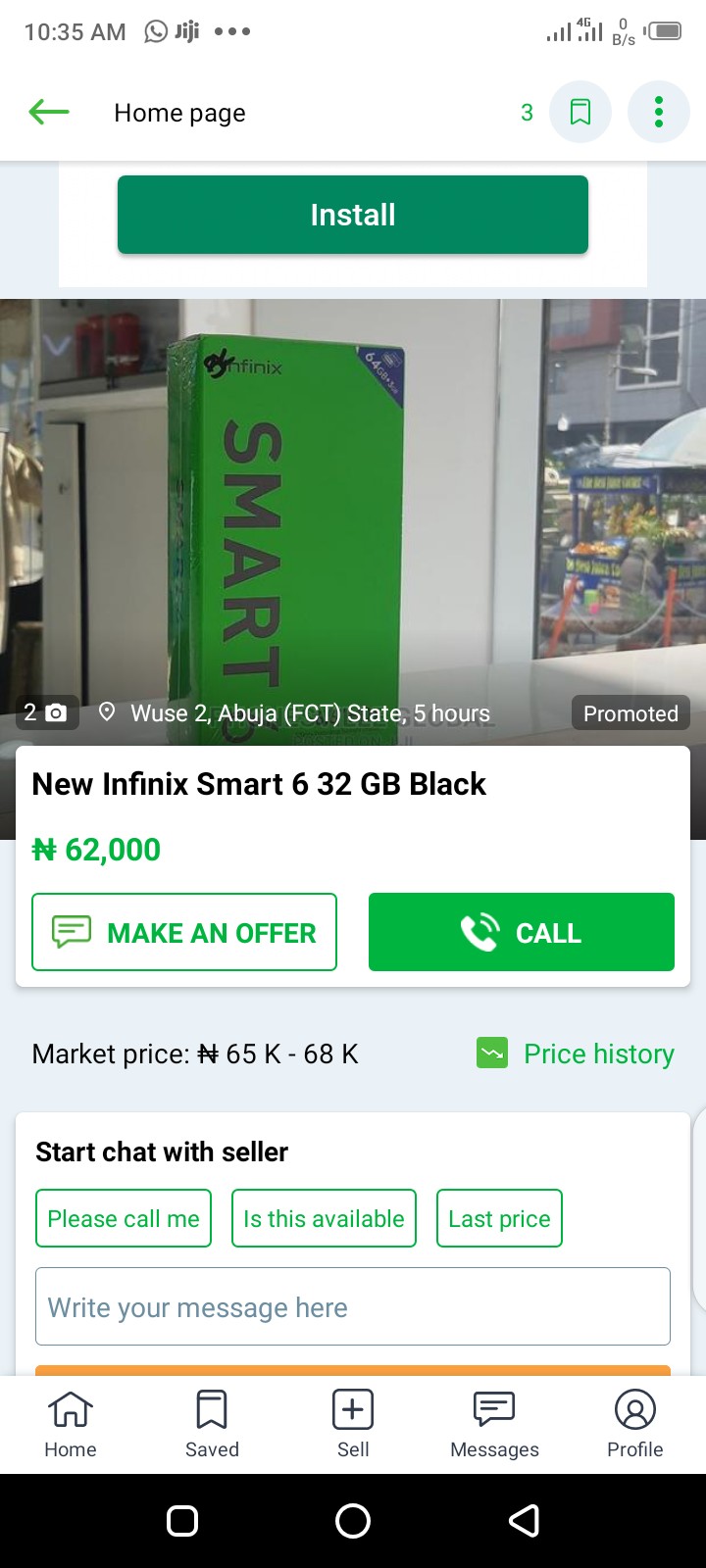Select the 'Please call me' quick reply
706x1568 pixels.
point(123,1218)
